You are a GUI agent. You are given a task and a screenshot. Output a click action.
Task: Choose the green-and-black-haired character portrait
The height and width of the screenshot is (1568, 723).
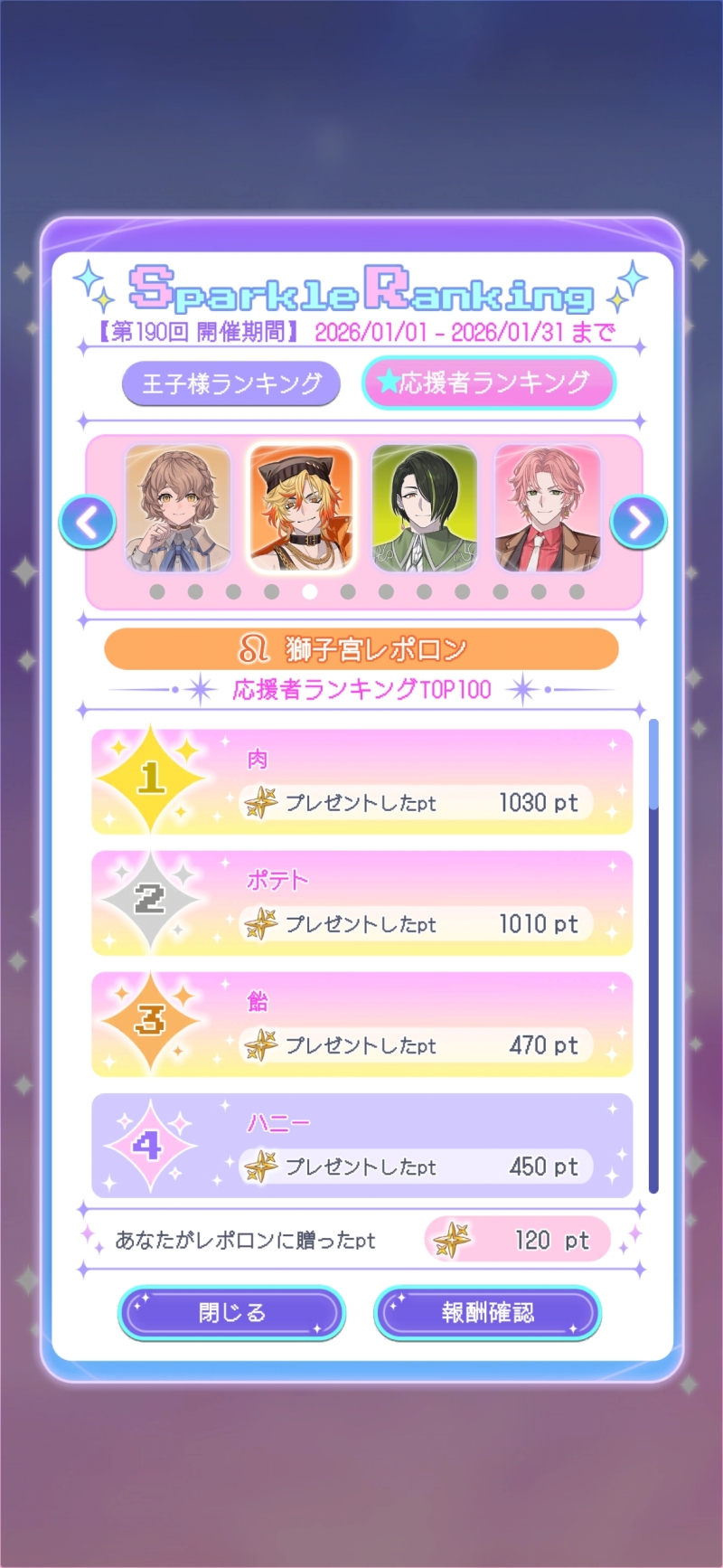[424, 509]
